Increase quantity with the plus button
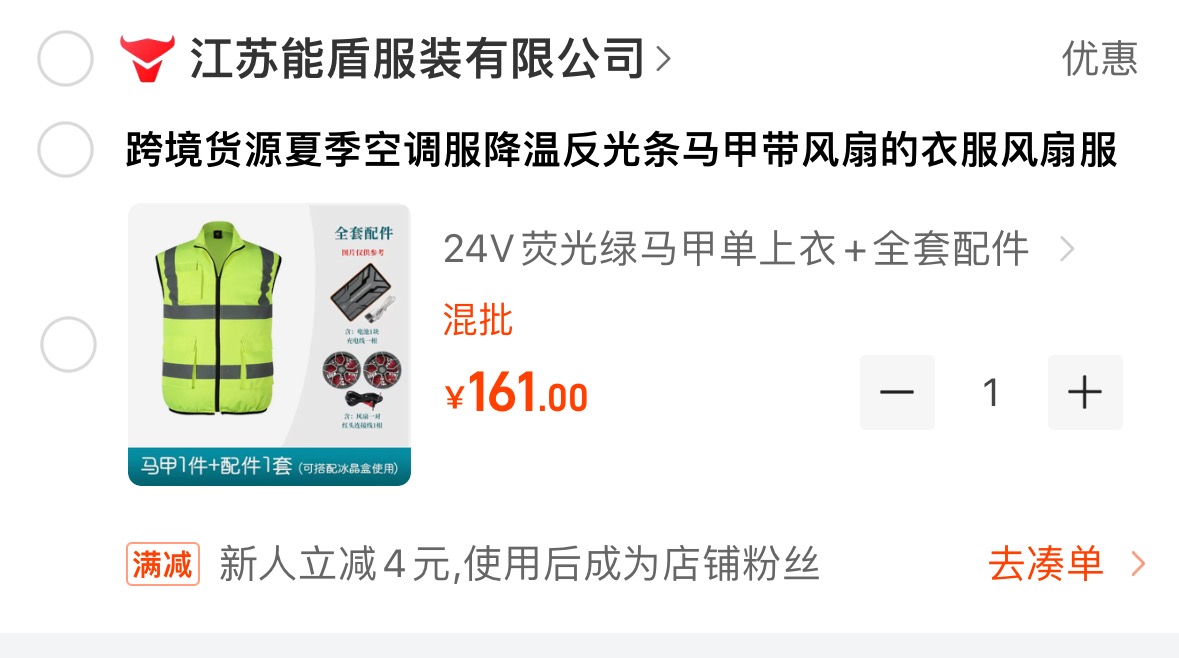Image resolution: width=1179 pixels, height=658 pixels. [x=1085, y=393]
